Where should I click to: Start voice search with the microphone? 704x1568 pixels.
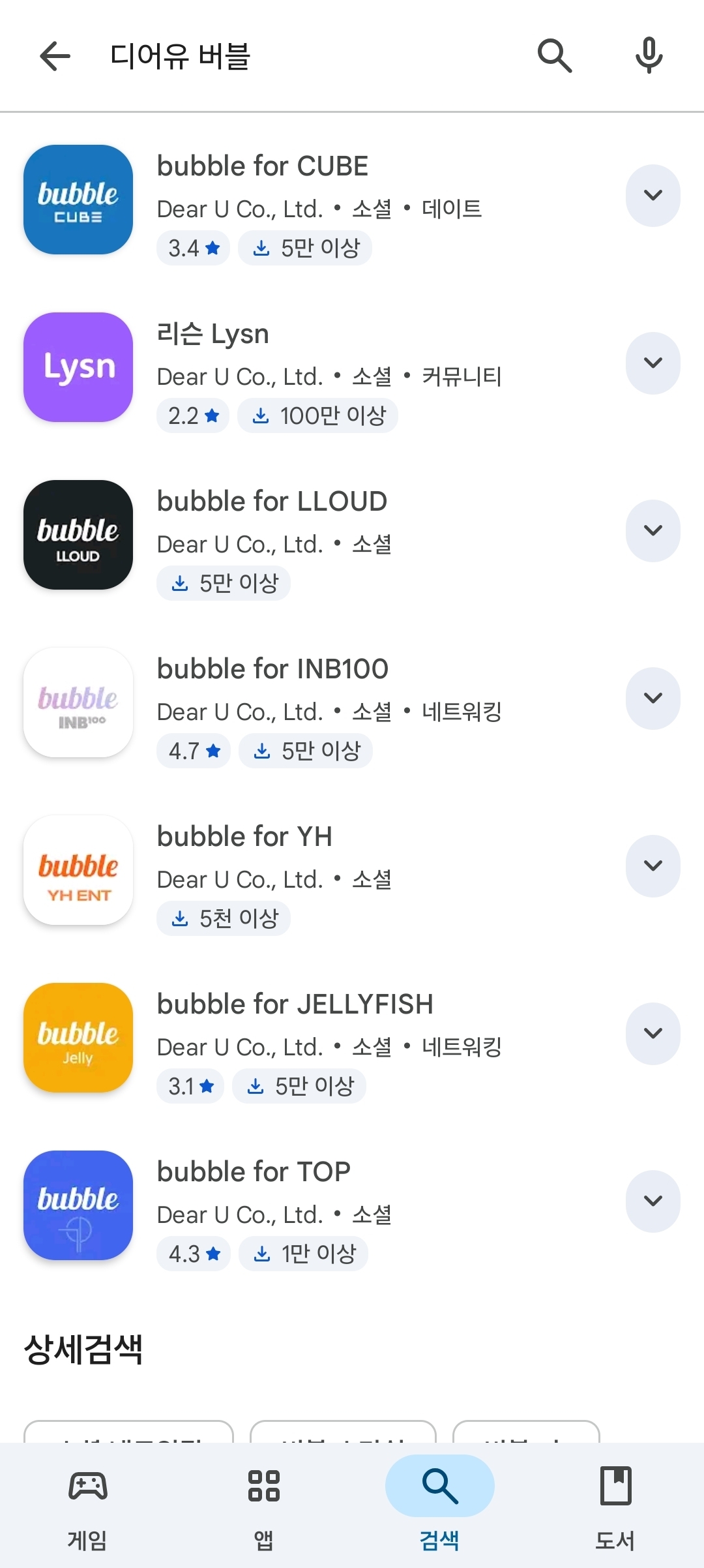pyautogui.click(x=649, y=56)
